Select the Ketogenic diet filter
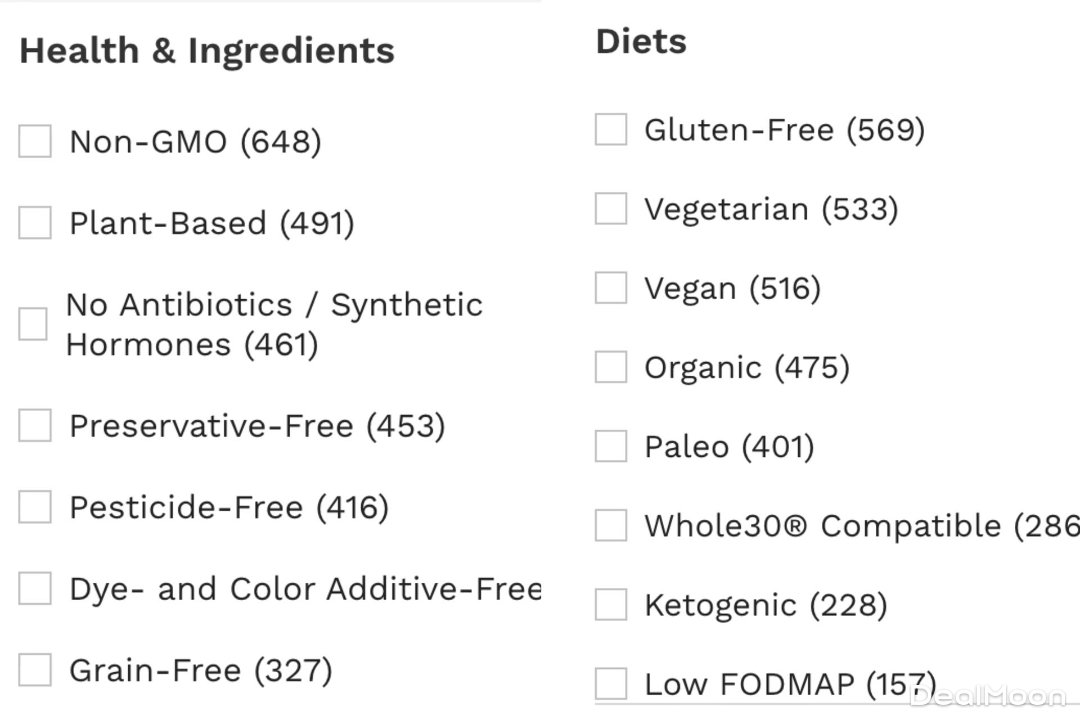Viewport: 1080px width, 720px height. (611, 605)
